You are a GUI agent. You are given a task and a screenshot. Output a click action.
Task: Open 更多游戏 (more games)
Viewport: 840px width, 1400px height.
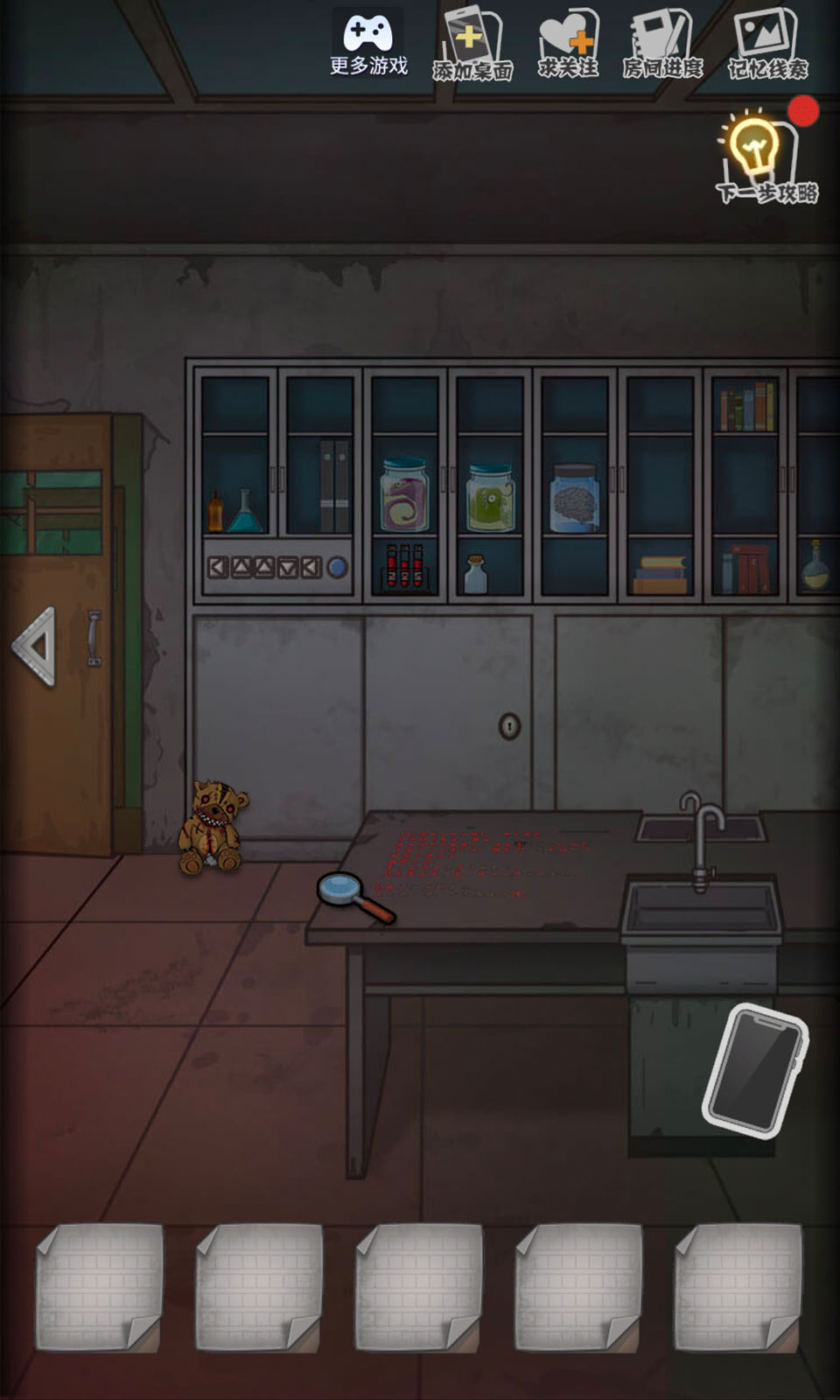367,44
